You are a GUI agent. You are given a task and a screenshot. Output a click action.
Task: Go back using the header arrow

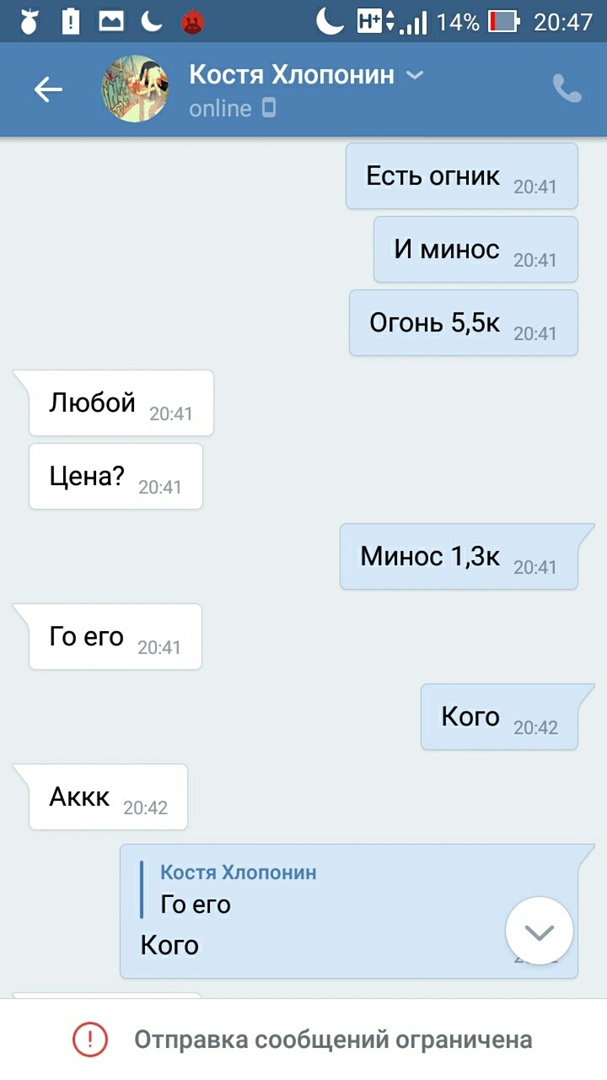(x=48, y=90)
